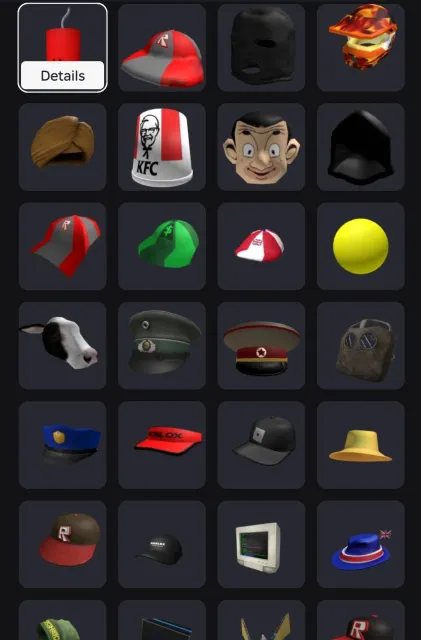Choose the red star officer cap
The height and width of the screenshot is (640, 421).
[261, 345]
